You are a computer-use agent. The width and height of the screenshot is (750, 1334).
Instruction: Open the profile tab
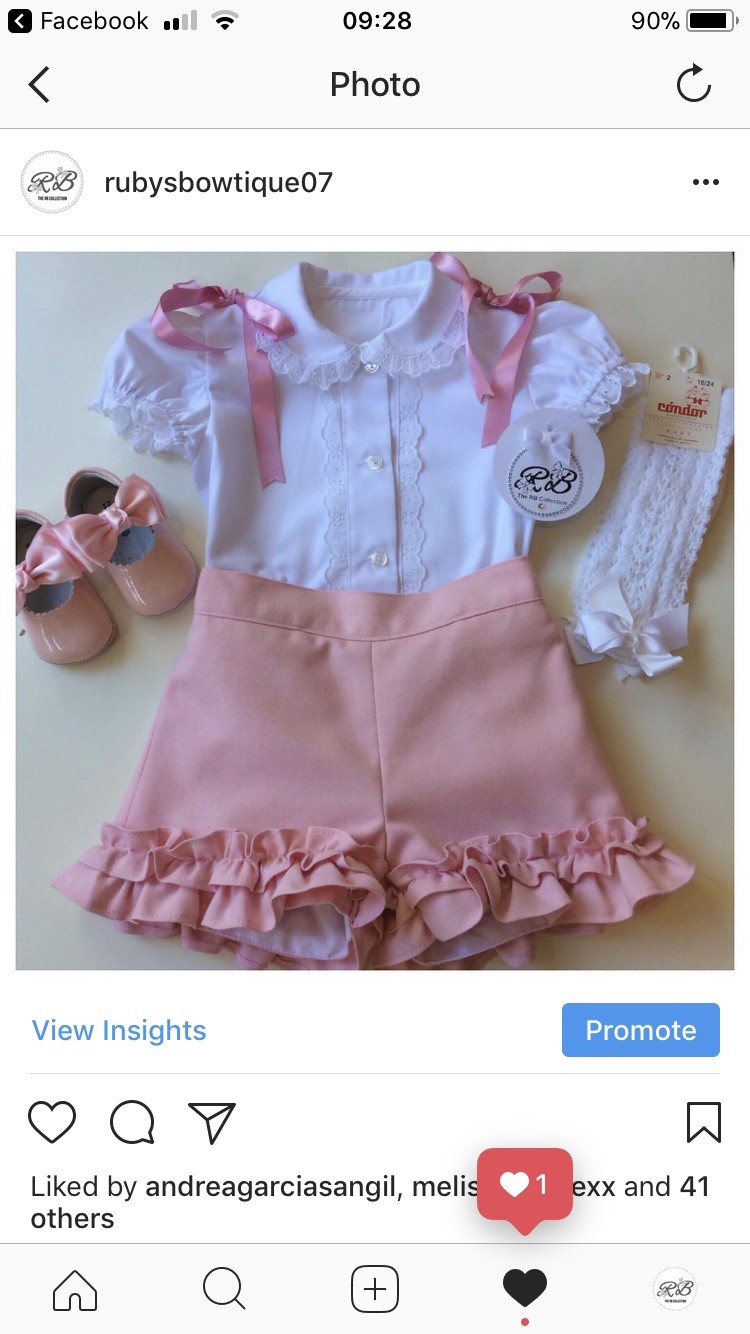click(674, 1289)
